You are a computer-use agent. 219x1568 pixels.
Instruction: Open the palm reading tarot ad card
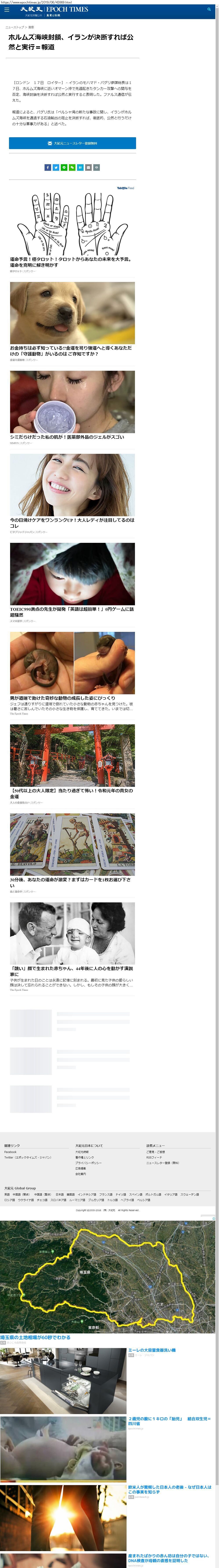(72, 225)
